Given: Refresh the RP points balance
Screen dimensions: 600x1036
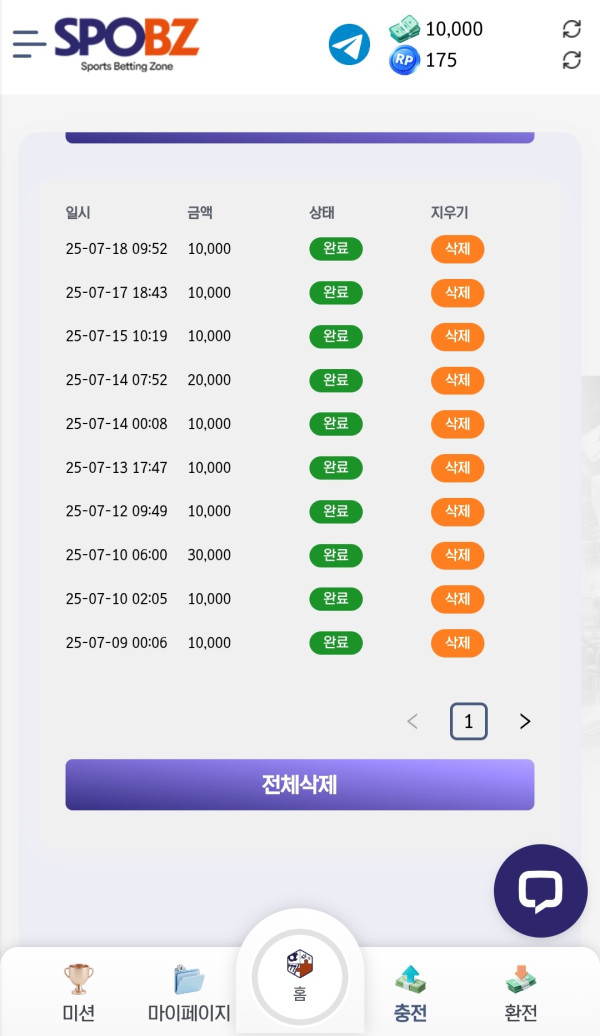Looking at the screenshot, I should (x=572, y=60).
